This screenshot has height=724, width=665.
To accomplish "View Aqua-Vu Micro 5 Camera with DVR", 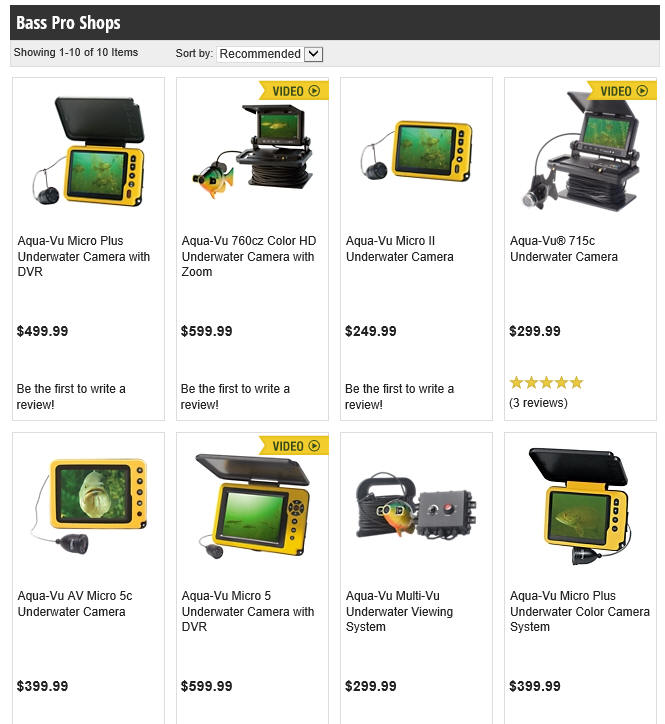I will coord(247,611).
